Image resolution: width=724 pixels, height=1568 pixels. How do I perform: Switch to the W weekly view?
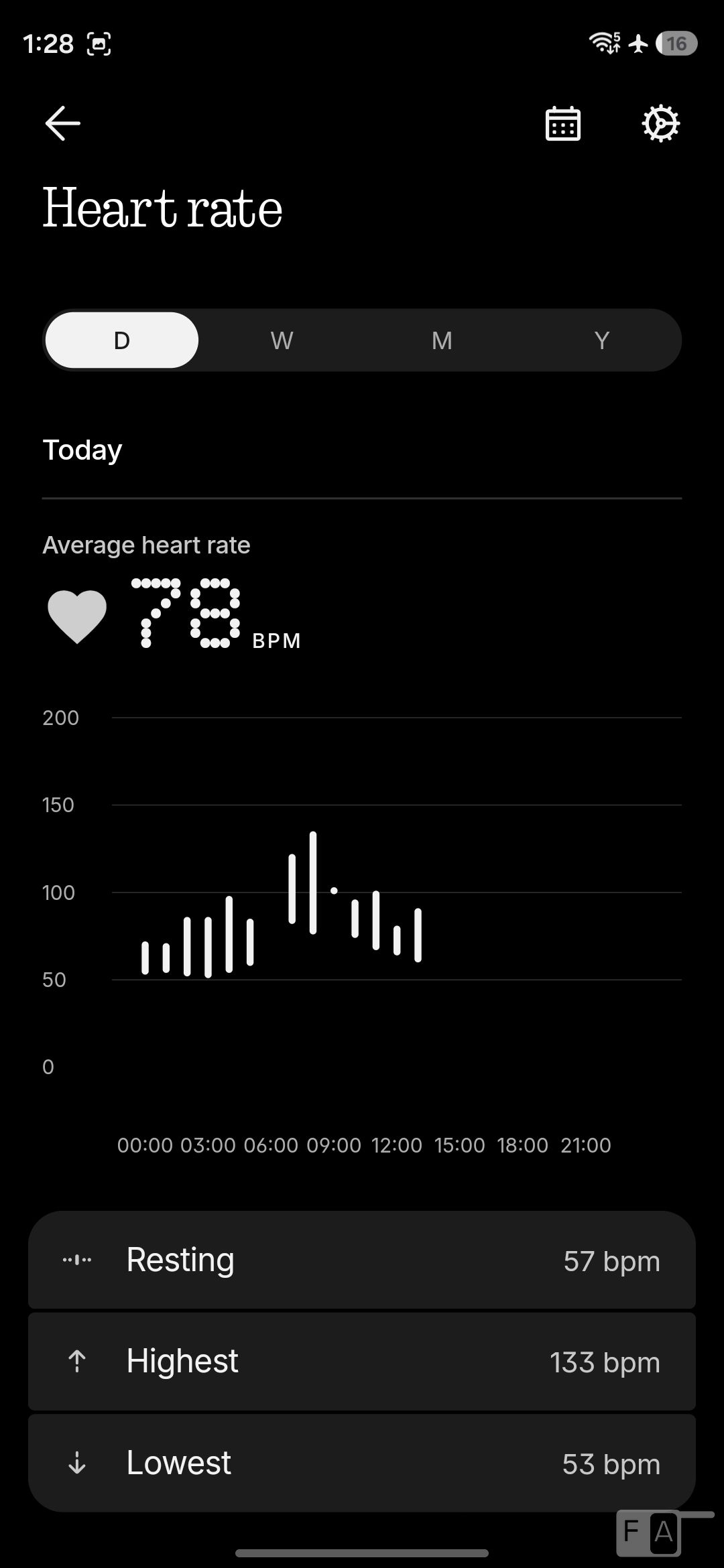point(282,340)
